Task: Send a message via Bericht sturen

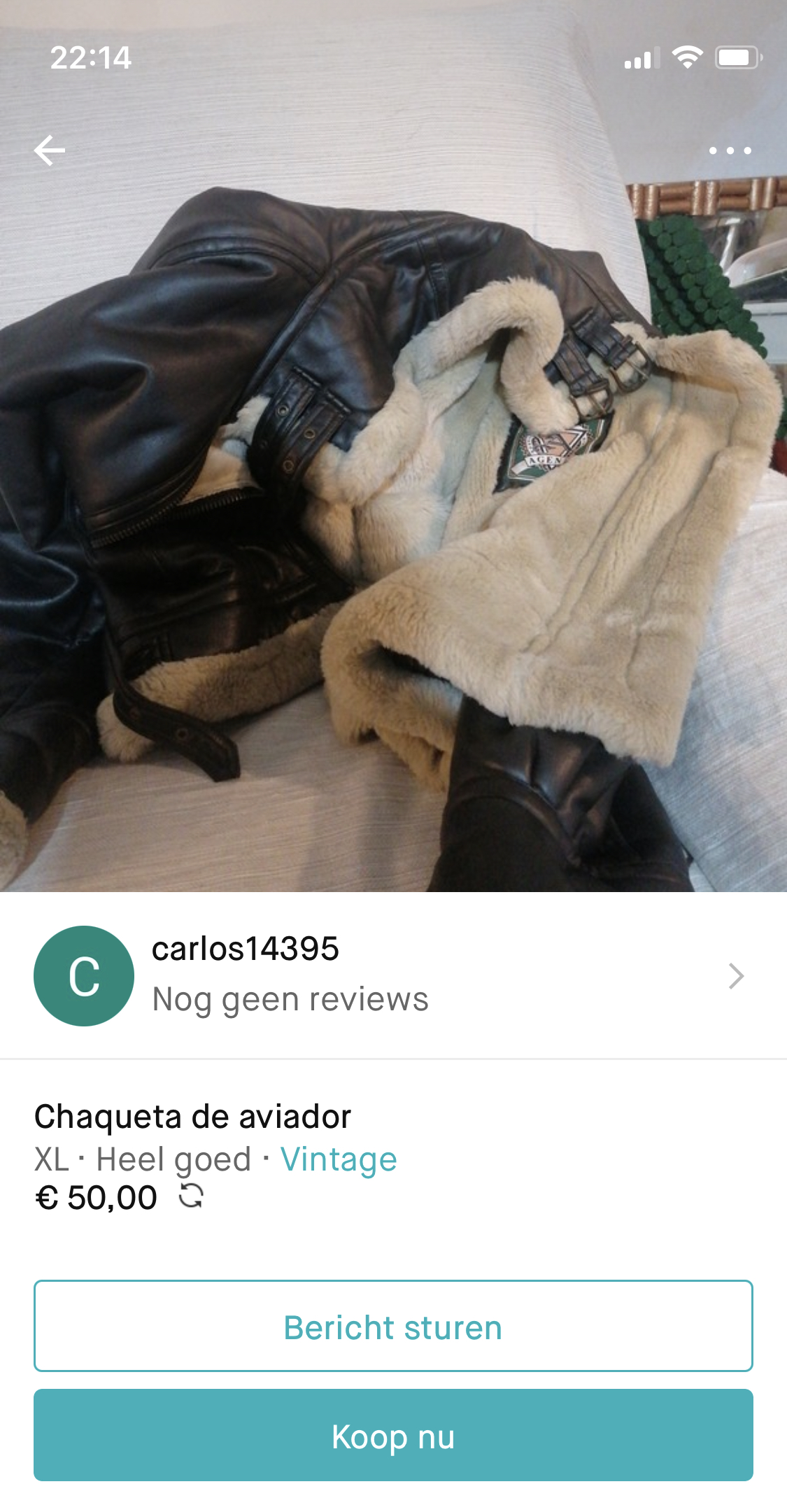Action: tap(393, 1326)
